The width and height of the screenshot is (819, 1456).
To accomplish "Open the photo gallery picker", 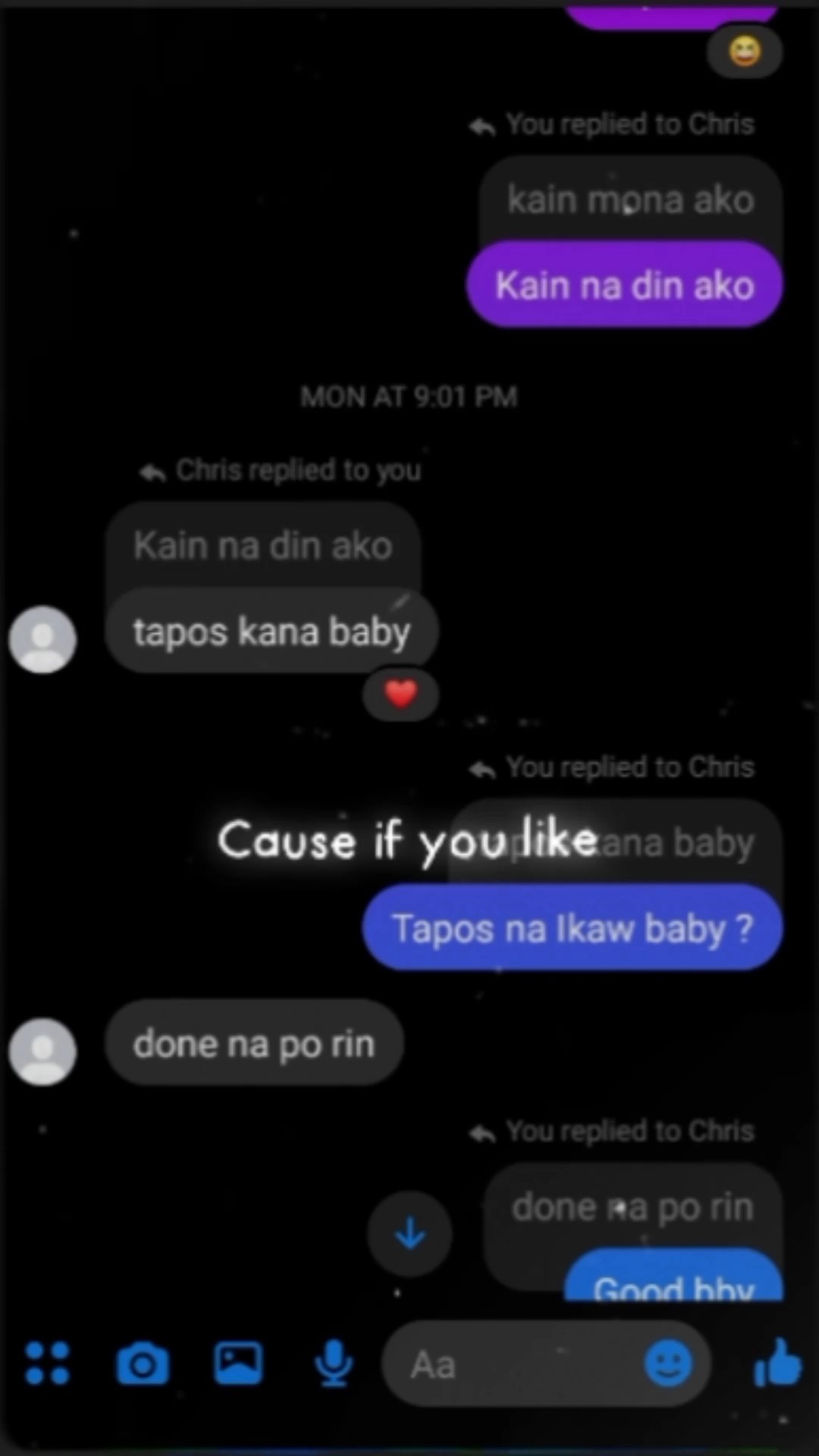I will pos(238,1363).
